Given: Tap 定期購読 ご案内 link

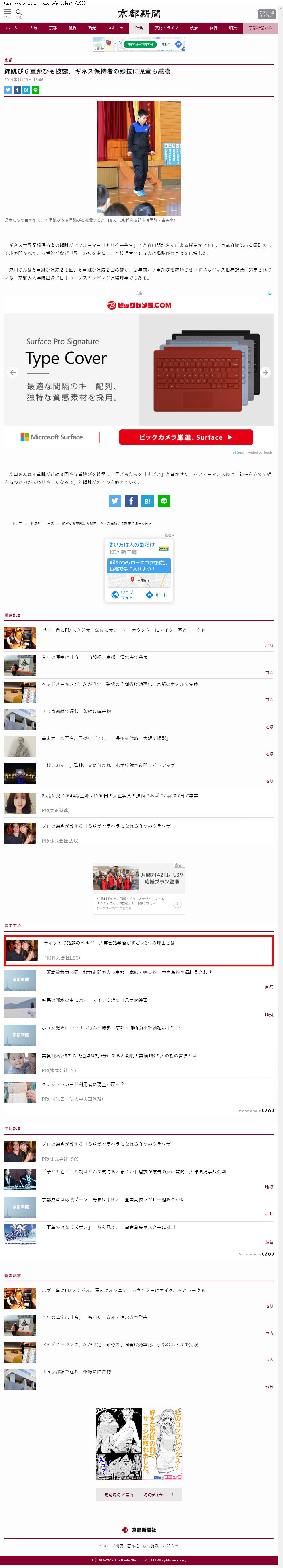Looking at the screenshot, I should coord(119,1495).
